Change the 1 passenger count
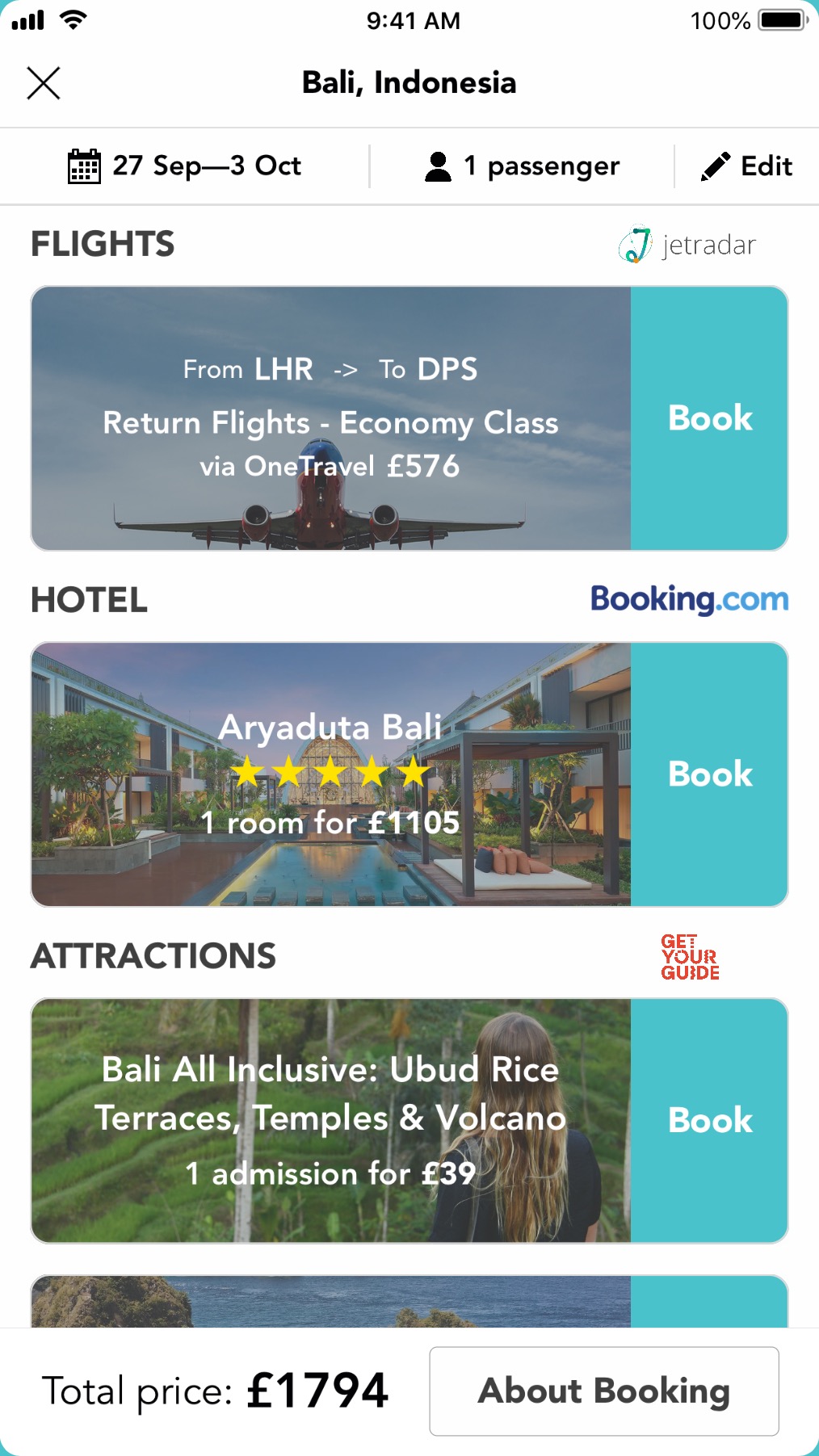The width and height of the screenshot is (819, 1456). pyautogui.click(x=522, y=166)
